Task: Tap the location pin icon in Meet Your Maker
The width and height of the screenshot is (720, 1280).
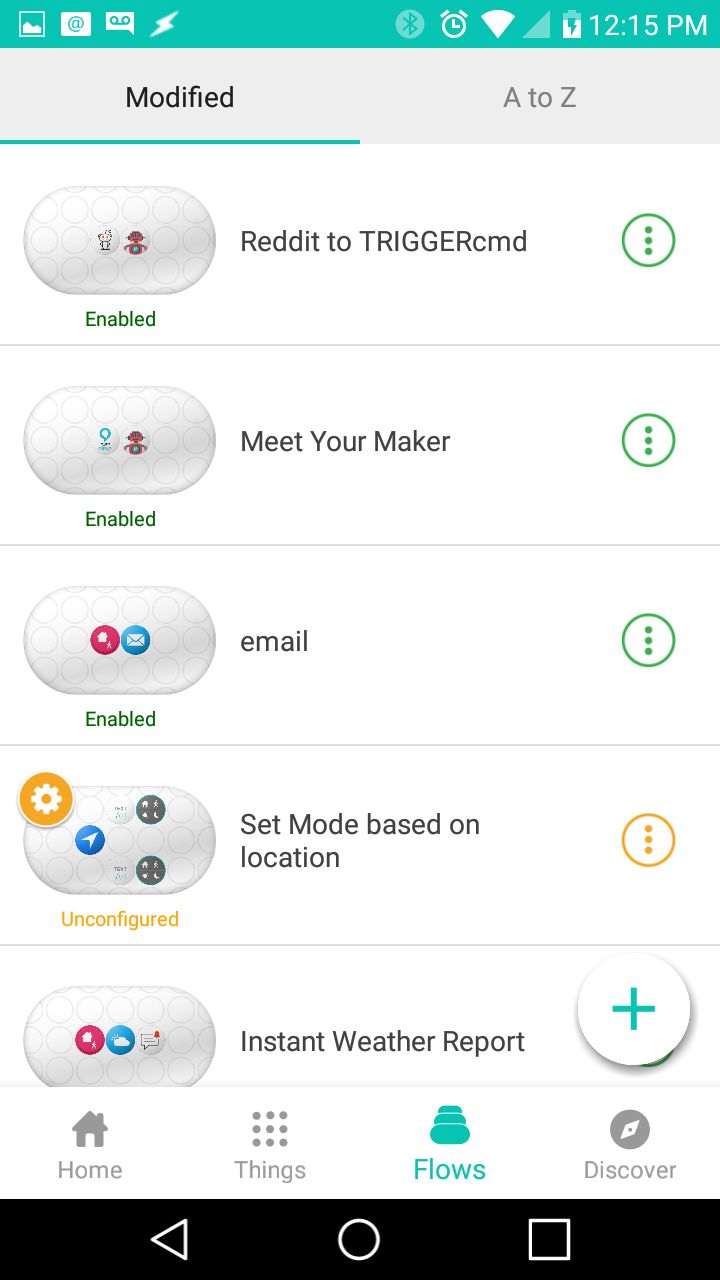Action: [x=105, y=438]
